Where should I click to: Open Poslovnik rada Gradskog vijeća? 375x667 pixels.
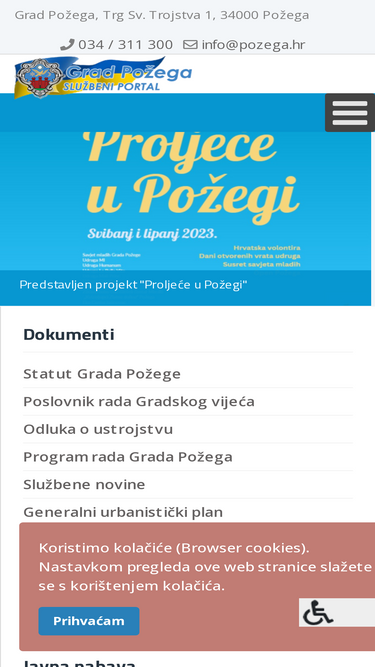pos(139,402)
